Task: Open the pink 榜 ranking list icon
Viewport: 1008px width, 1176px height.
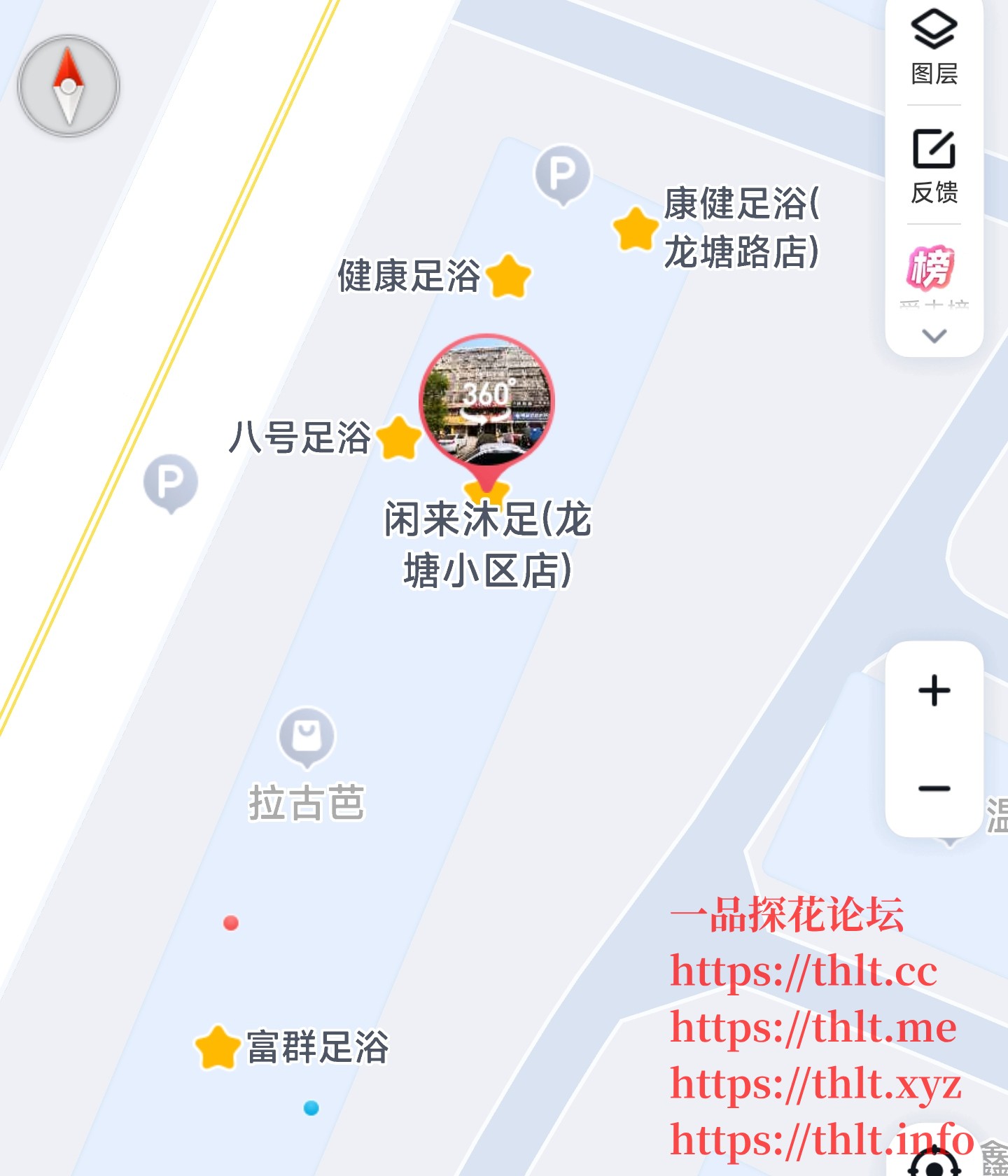Action: (x=931, y=269)
